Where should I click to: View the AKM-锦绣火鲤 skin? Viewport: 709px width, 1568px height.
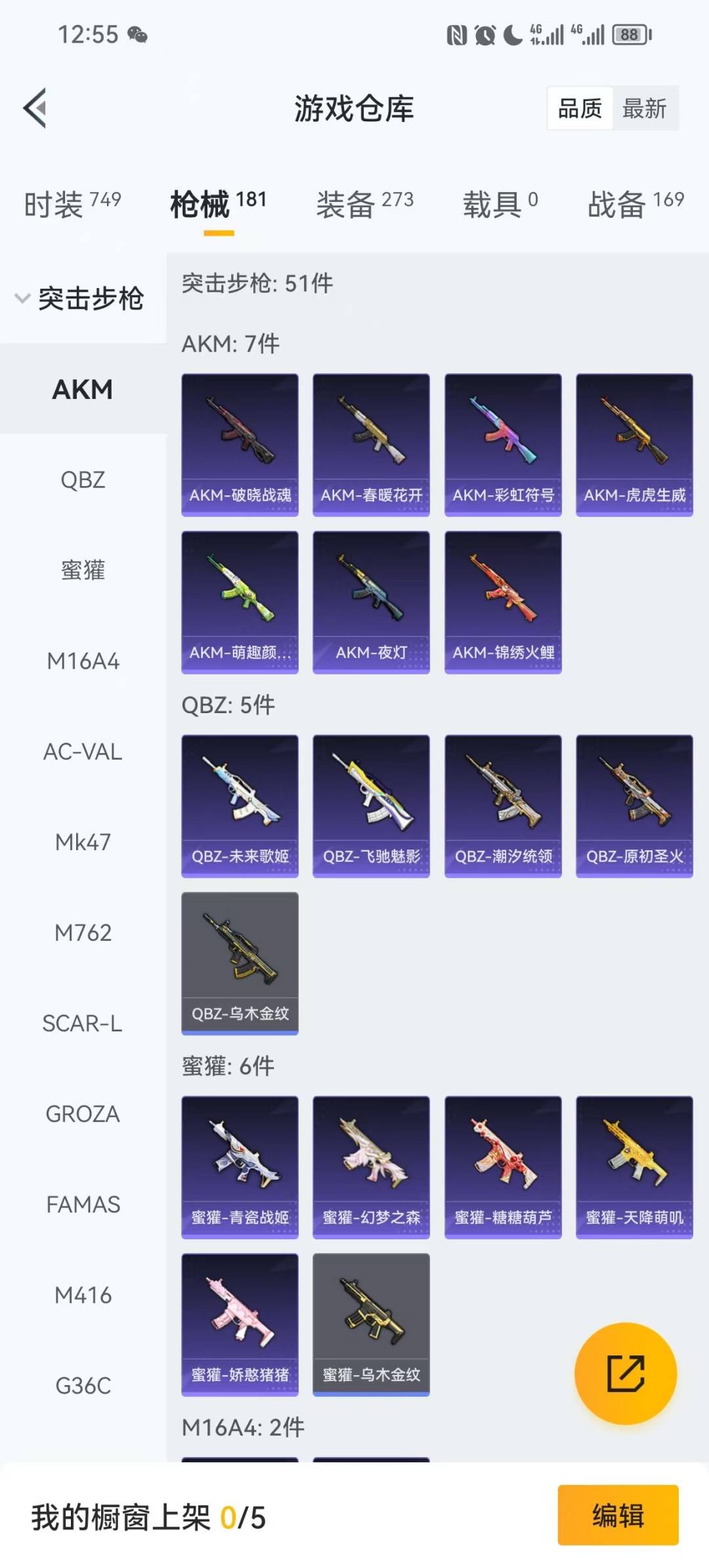click(x=503, y=602)
